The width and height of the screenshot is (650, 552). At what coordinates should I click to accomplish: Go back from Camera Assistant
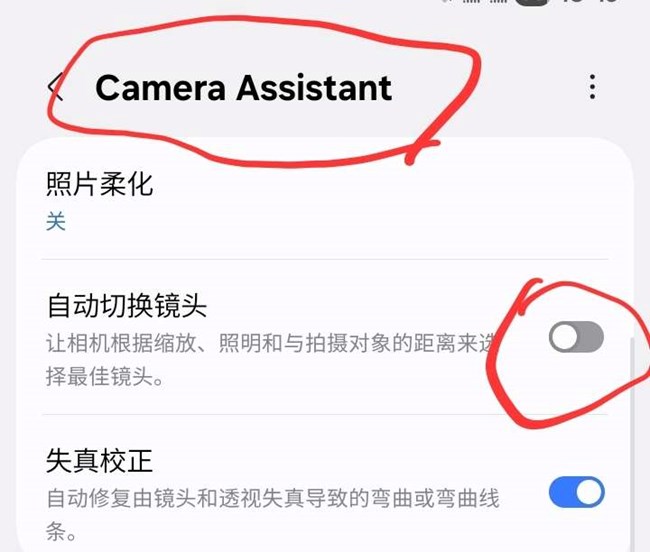coord(56,87)
